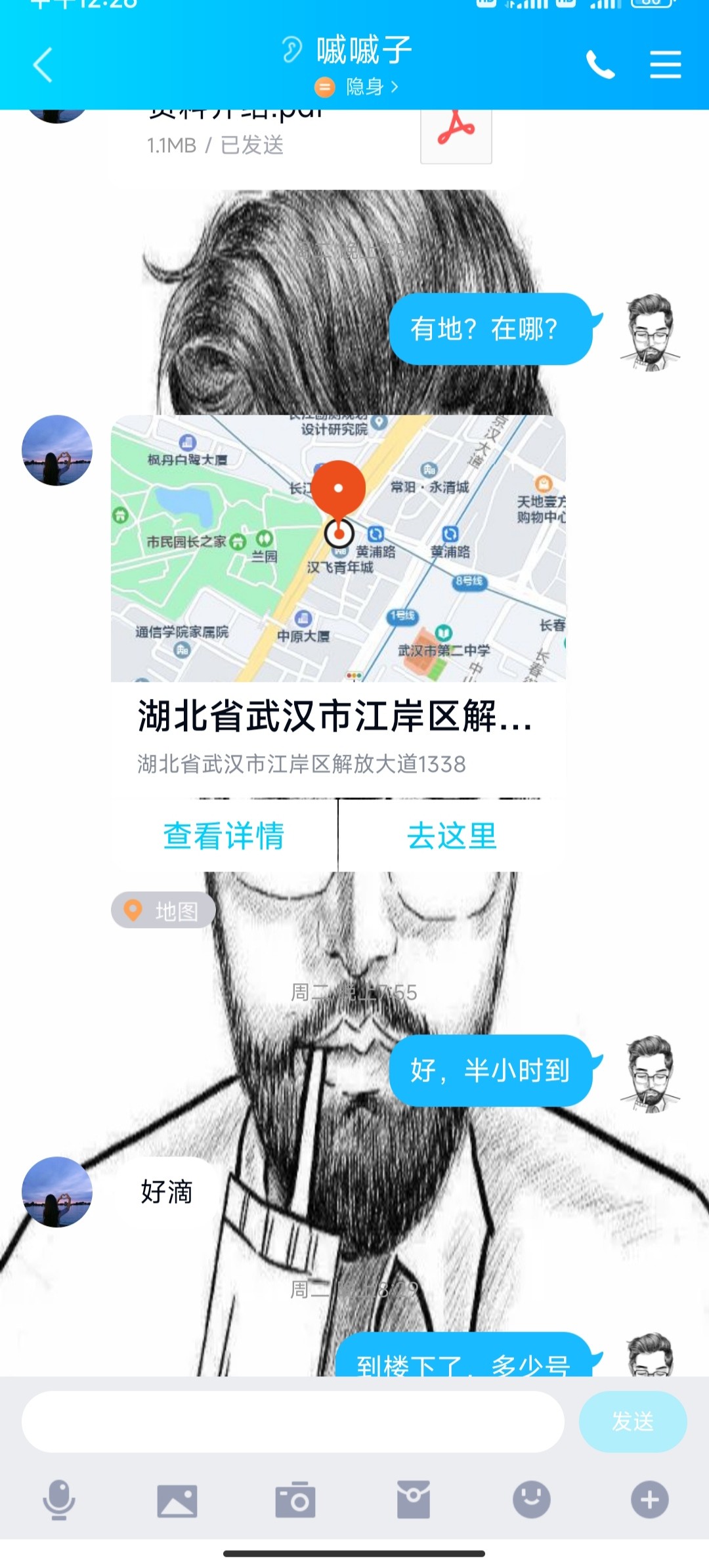
Task: Record a voice message with microphone
Action: pyautogui.click(x=59, y=1500)
